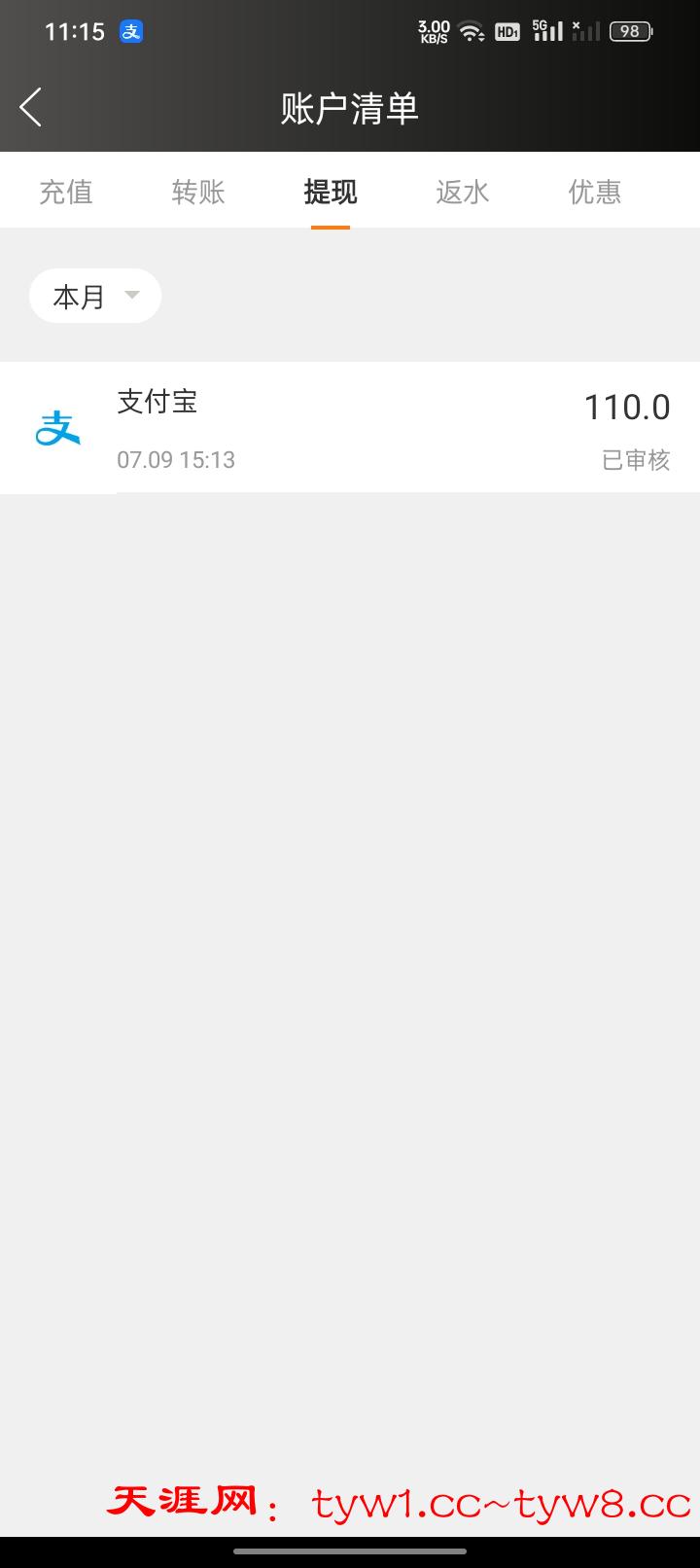
Task: Go back from the 账户清单 page
Action: point(31,107)
